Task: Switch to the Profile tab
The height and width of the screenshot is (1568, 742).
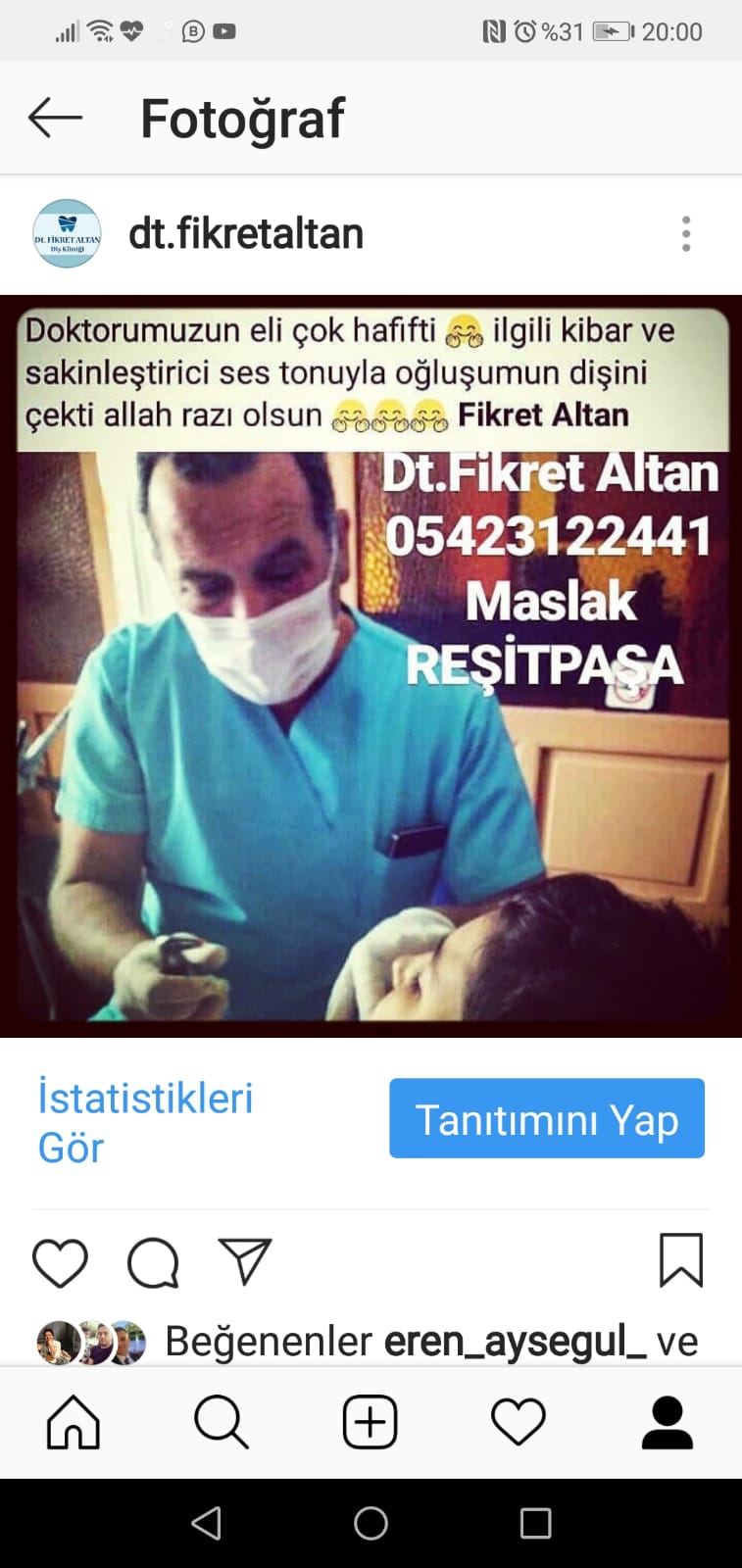Action: (x=668, y=1422)
